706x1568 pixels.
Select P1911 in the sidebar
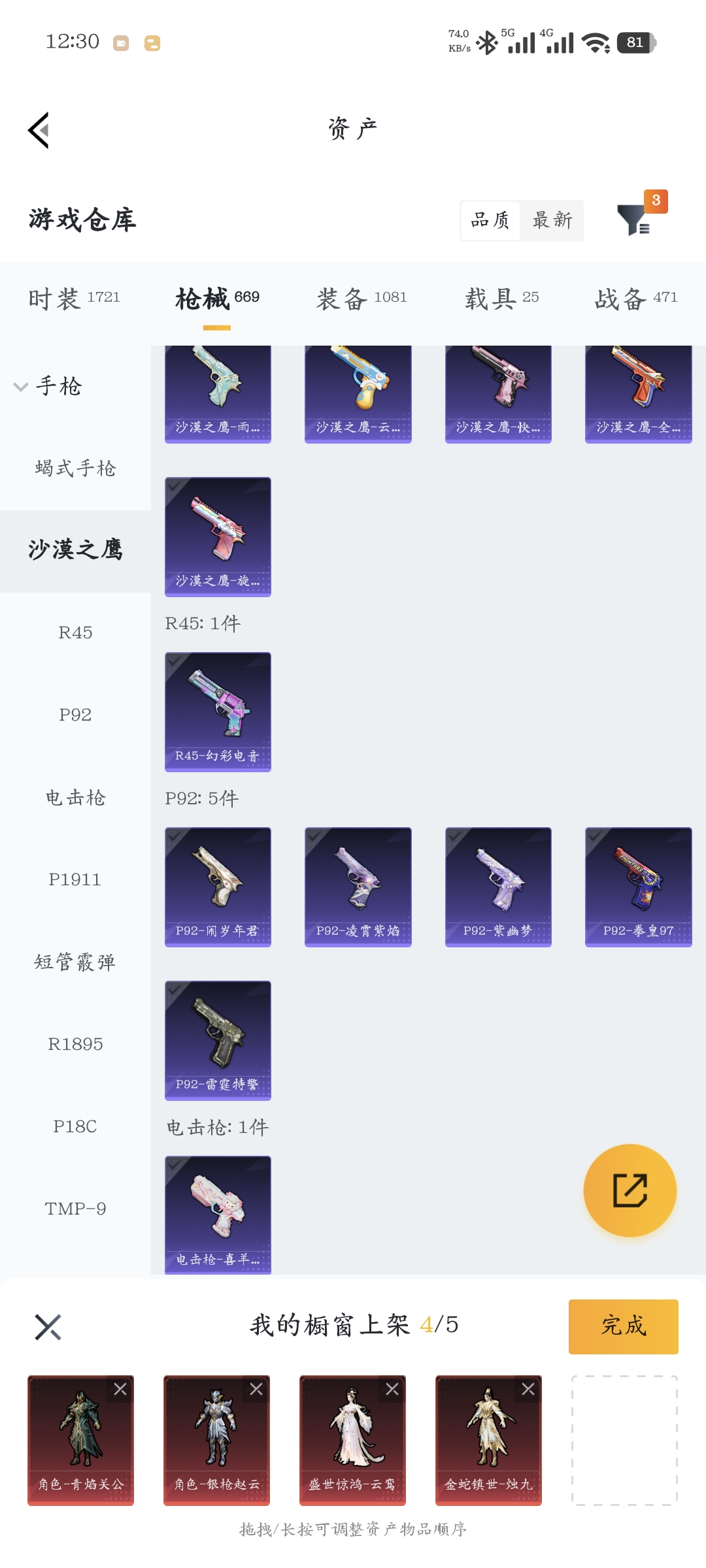click(x=75, y=879)
